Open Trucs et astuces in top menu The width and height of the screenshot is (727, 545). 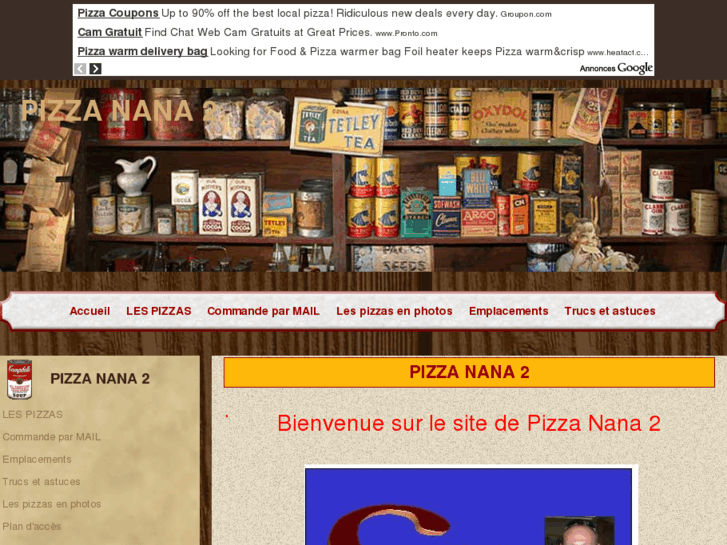tap(609, 311)
